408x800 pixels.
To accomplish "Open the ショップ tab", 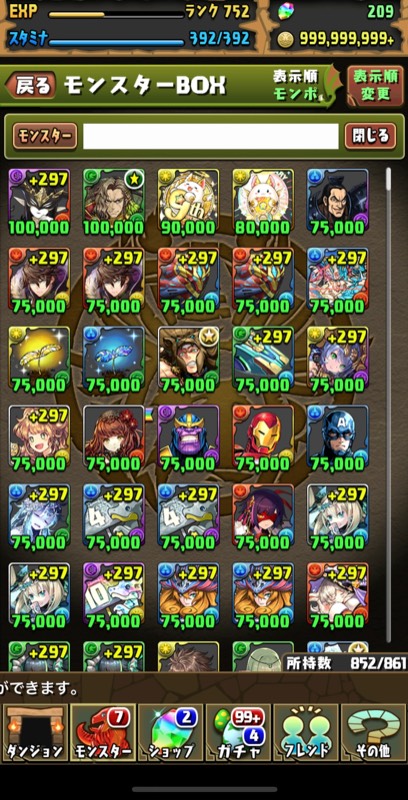I will tap(170, 733).
